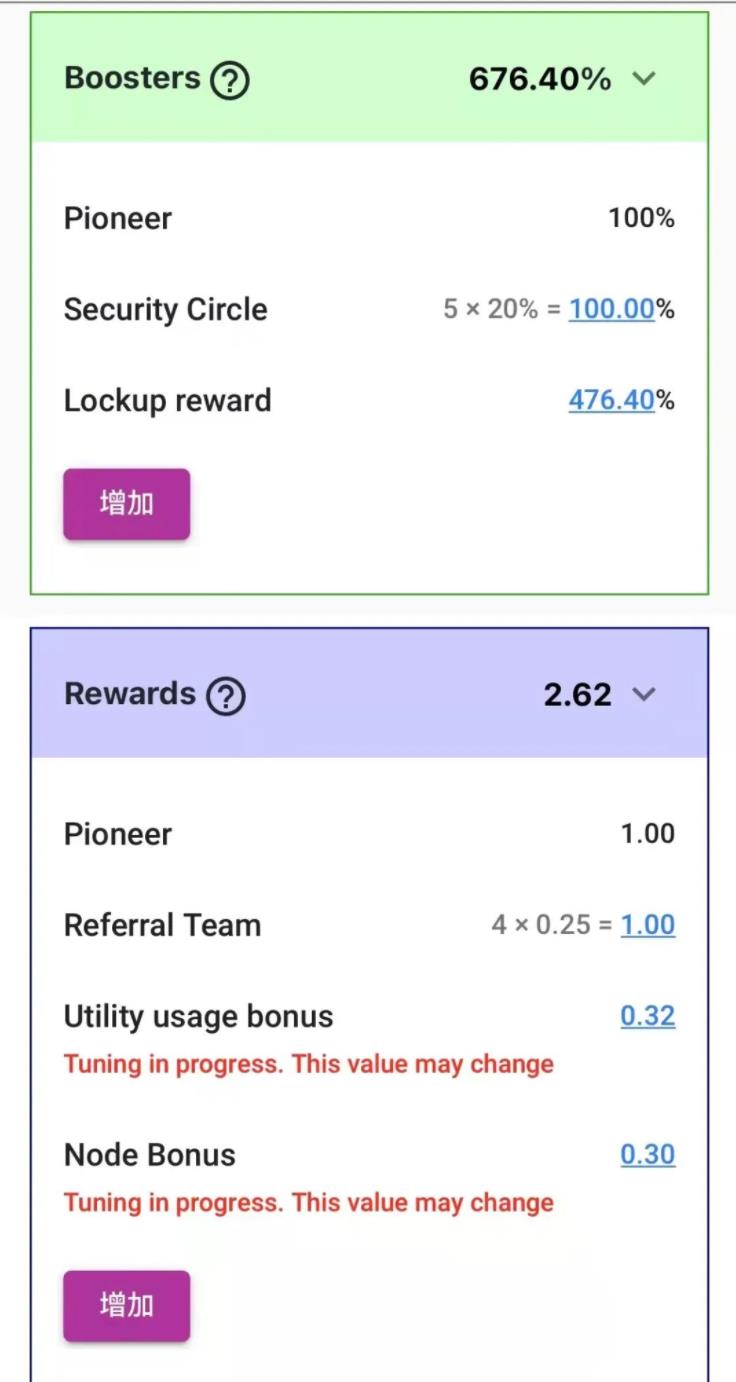Open the Referral Team 1.00 link
This screenshot has width=736, height=1382.
coord(647,925)
